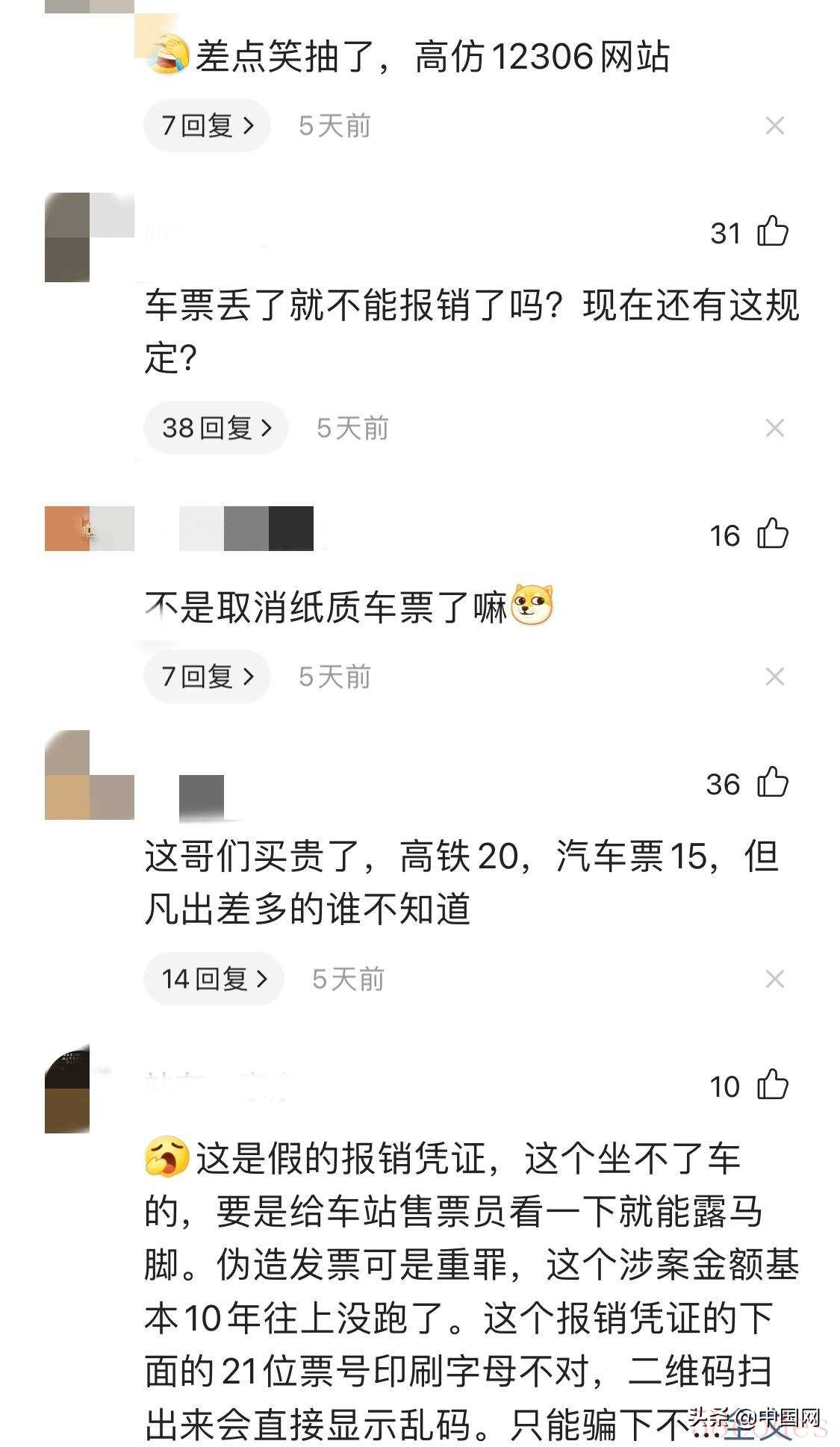Image resolution: width=840 pixels, height=1447 pixels.
Task: Like the 车票丢了就不能报销 comment
Action: (772, 231)
